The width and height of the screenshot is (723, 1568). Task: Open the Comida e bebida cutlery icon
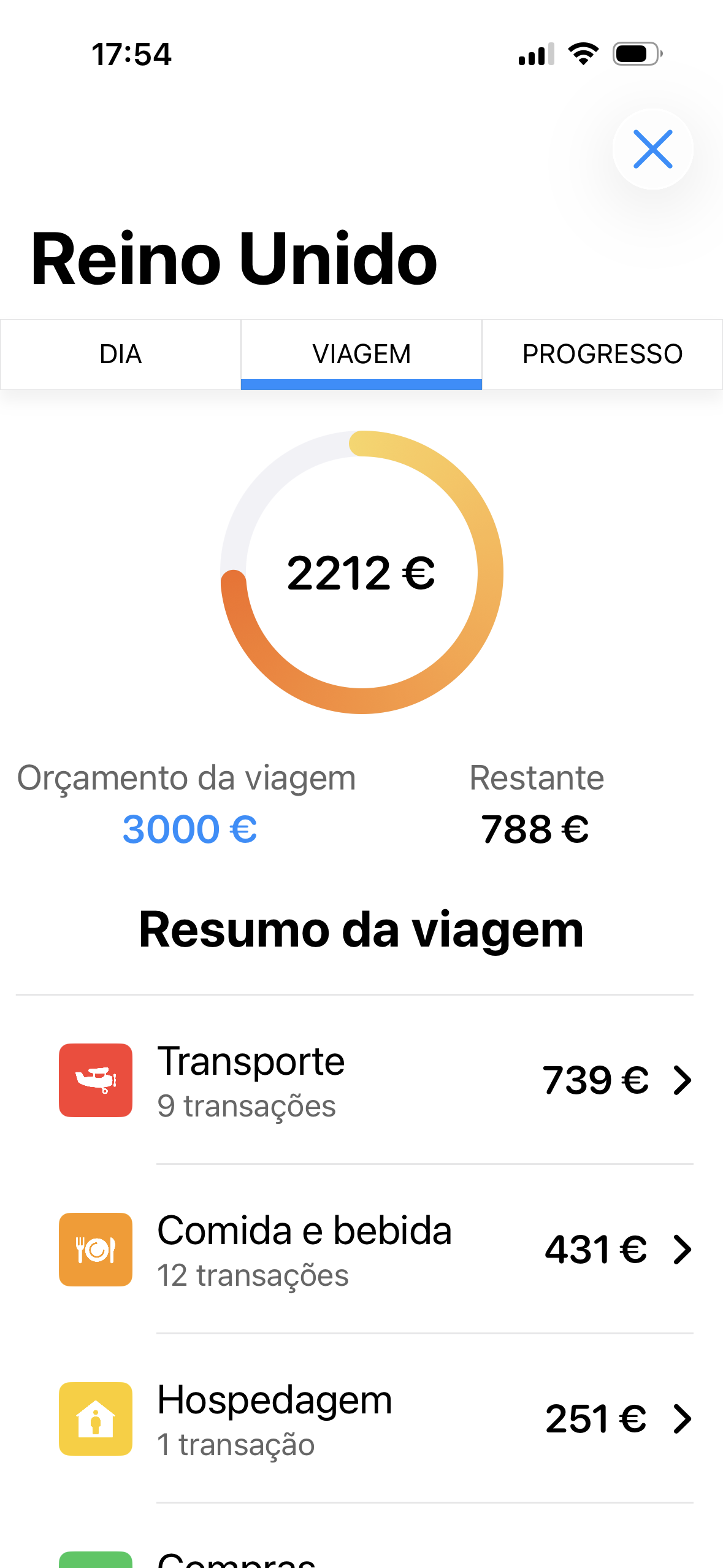pyautogui.click(x=95, y=1250)
